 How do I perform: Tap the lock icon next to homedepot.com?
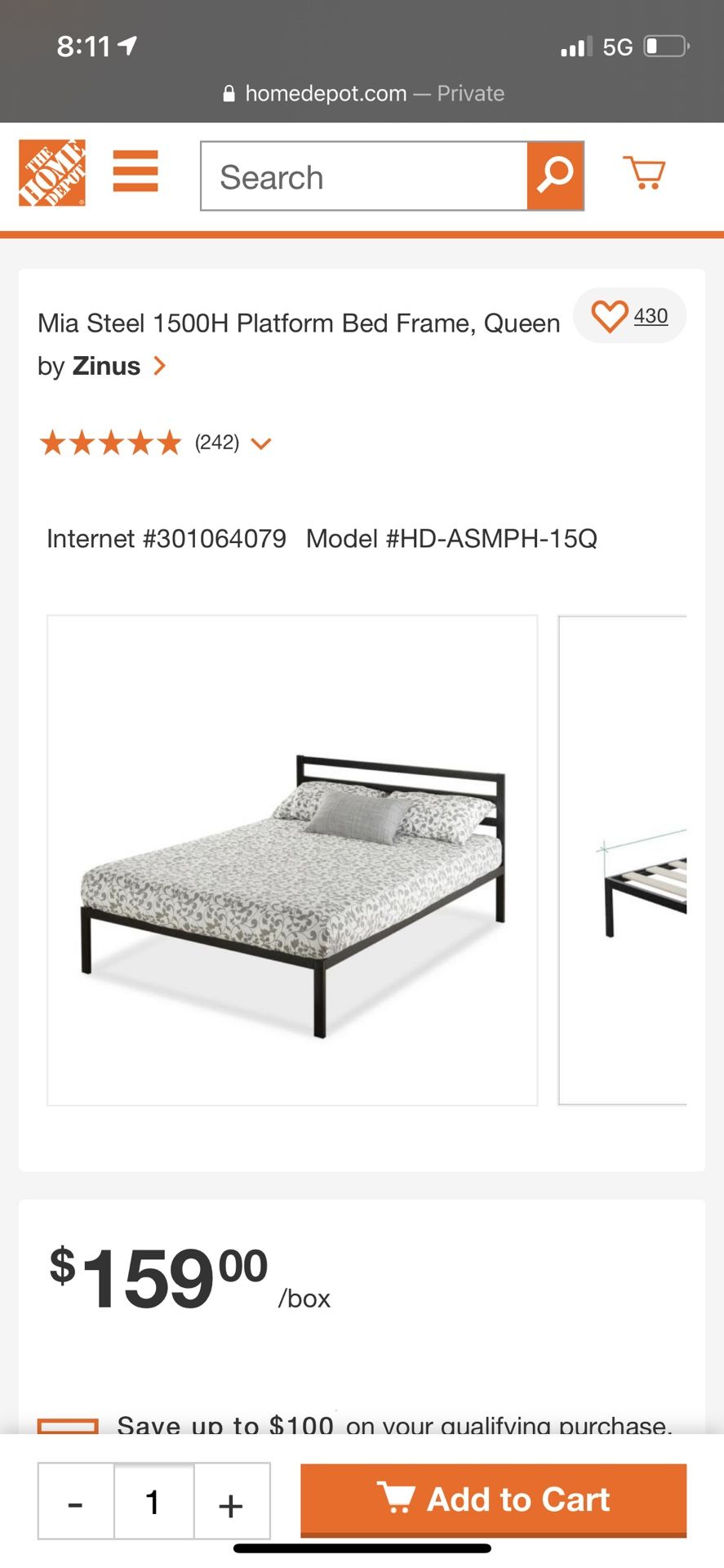(230, 92)
